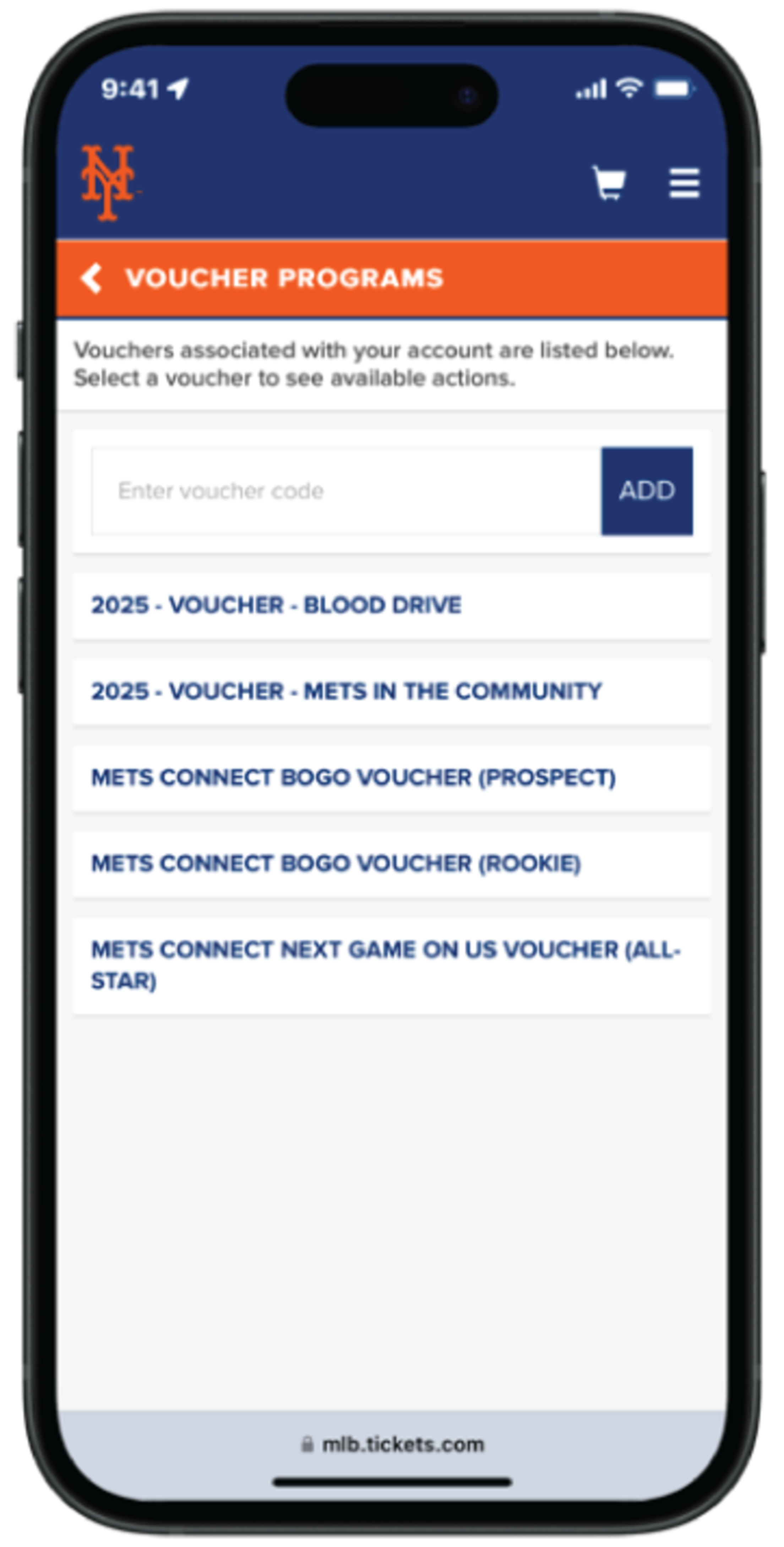Open Next Game On Us Voucher (All-Star)
This screenshot has width=784, height=1547.
tap(391, 965)
